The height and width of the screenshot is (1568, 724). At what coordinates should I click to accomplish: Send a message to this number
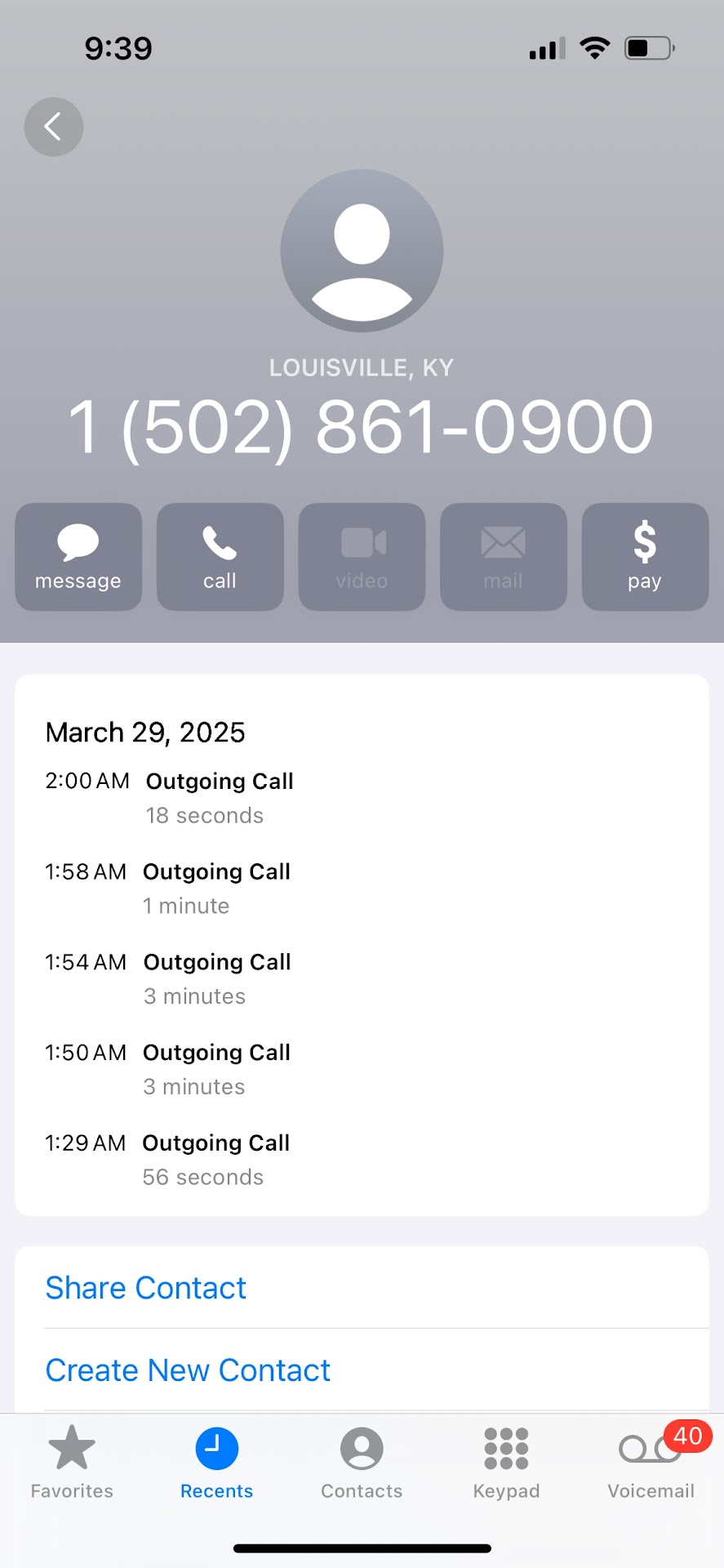78,557
